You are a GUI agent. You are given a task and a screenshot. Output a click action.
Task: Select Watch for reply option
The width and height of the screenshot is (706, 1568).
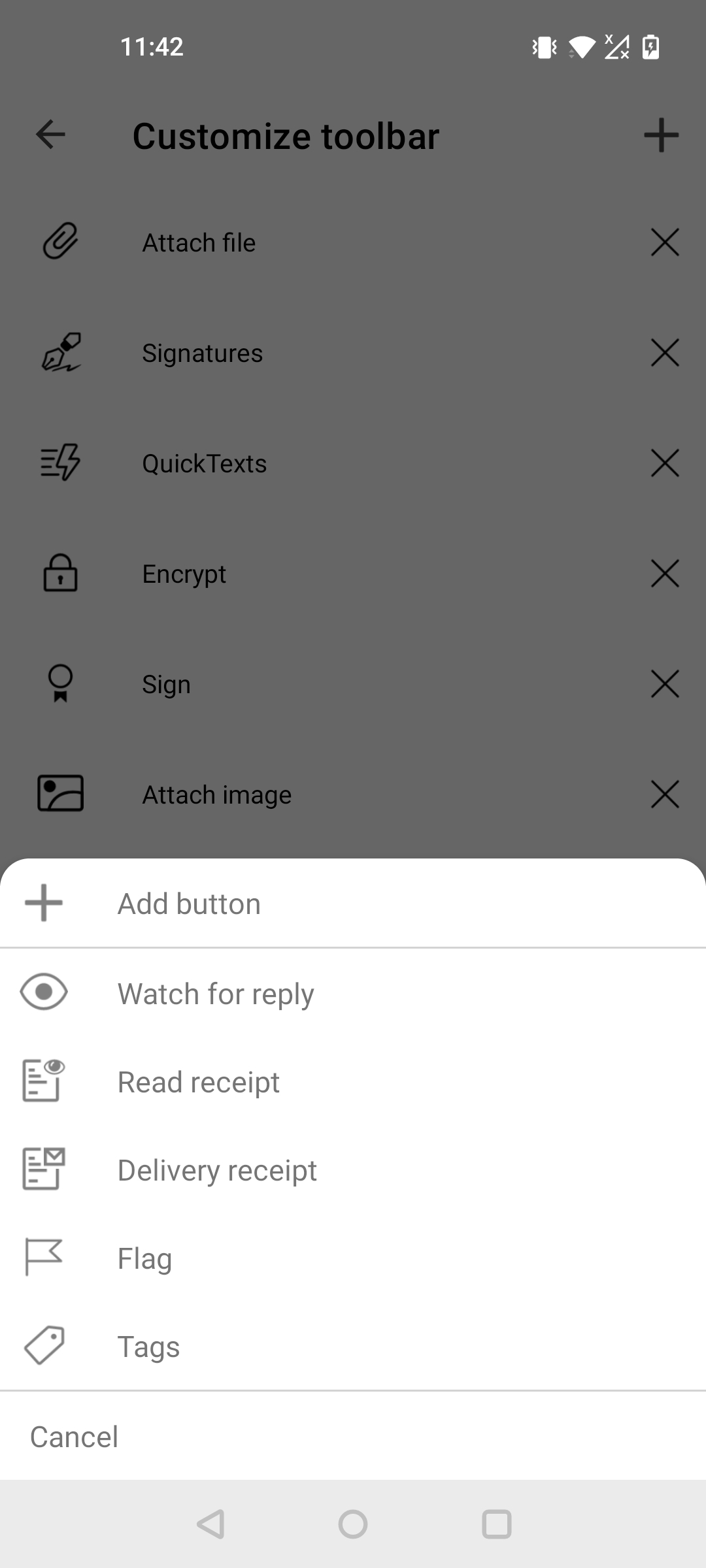353,993
